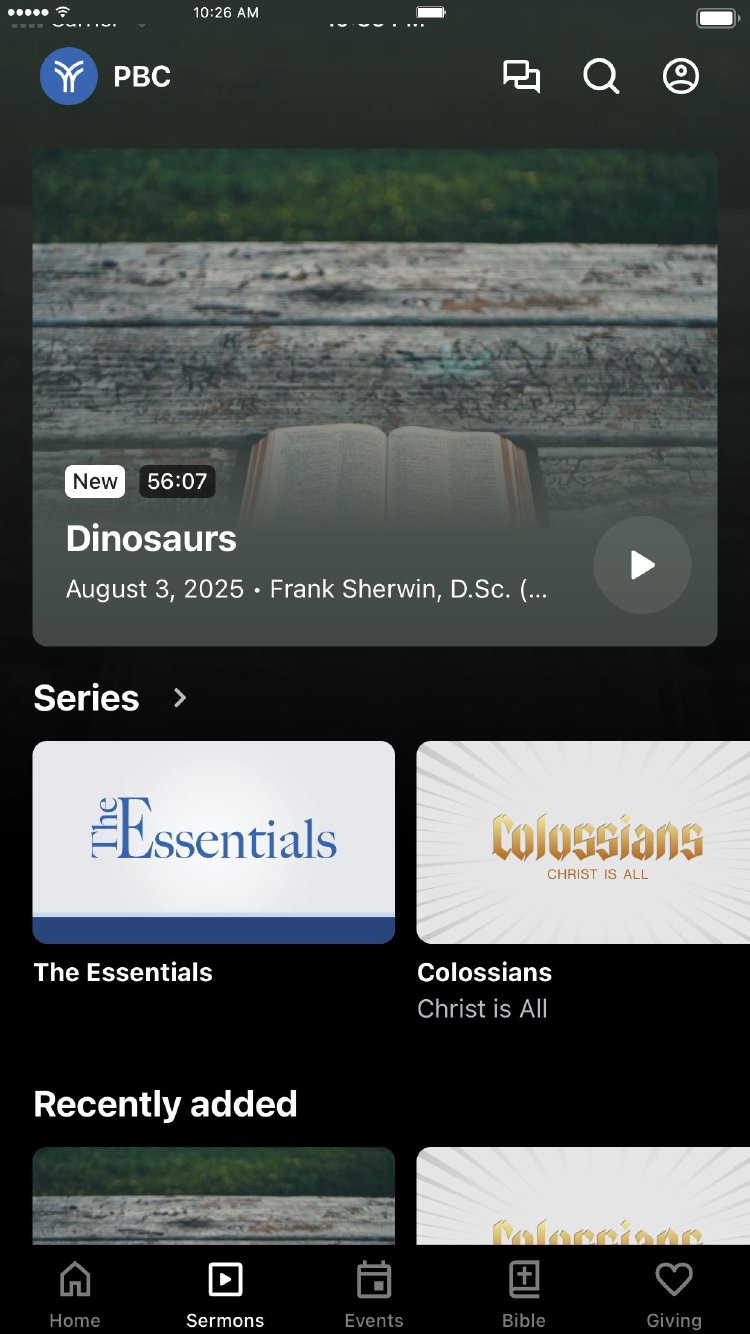Select the Sermons tab
Screen dimensions: 750x1334
[x=225, y=1293]
